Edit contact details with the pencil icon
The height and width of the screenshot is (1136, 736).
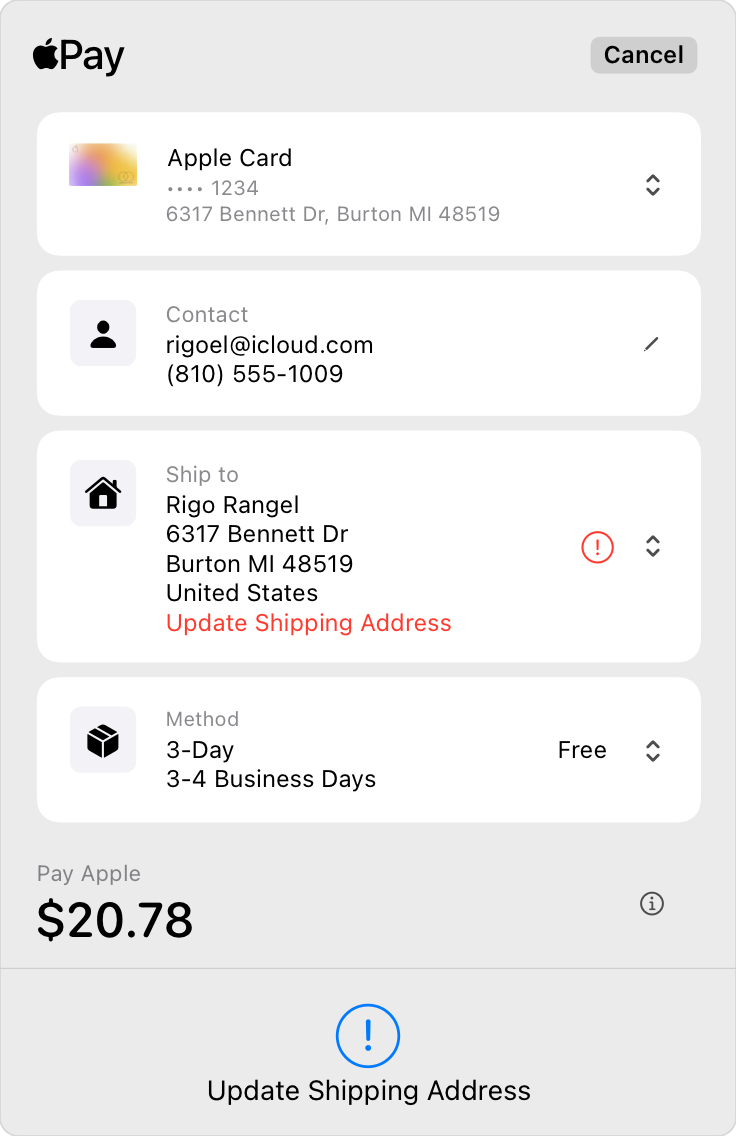point(652,344)
